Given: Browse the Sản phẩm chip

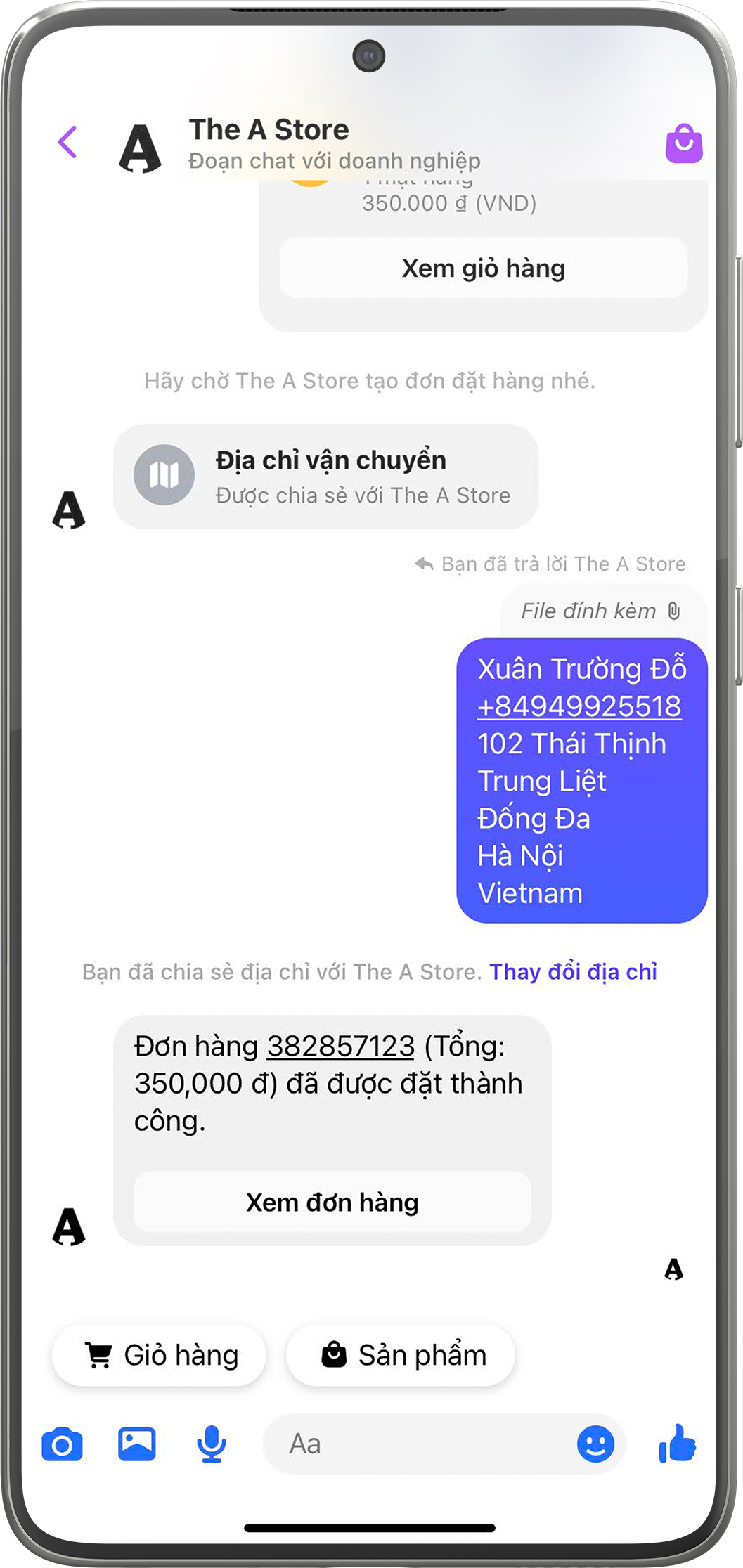Looking at the screenshot, I should coord(401,1355).
